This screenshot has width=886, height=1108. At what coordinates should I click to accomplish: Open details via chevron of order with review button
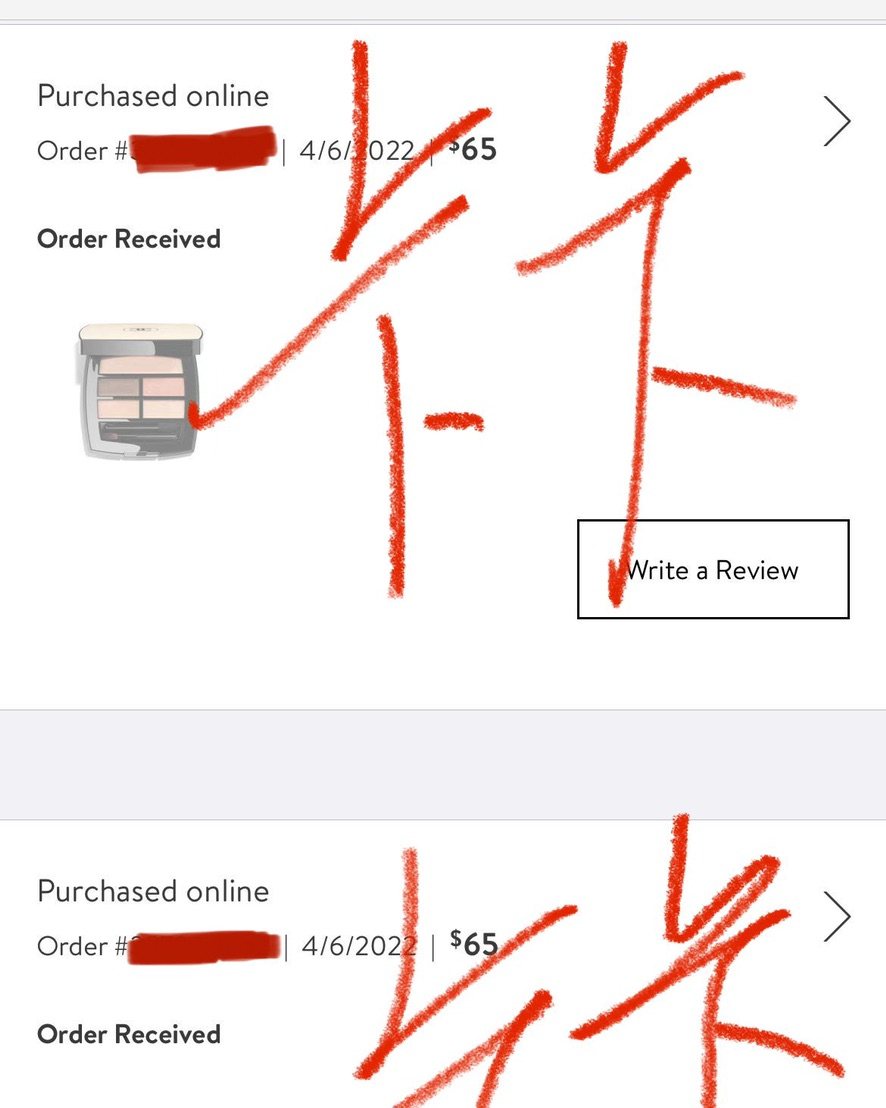pos(836,122)
